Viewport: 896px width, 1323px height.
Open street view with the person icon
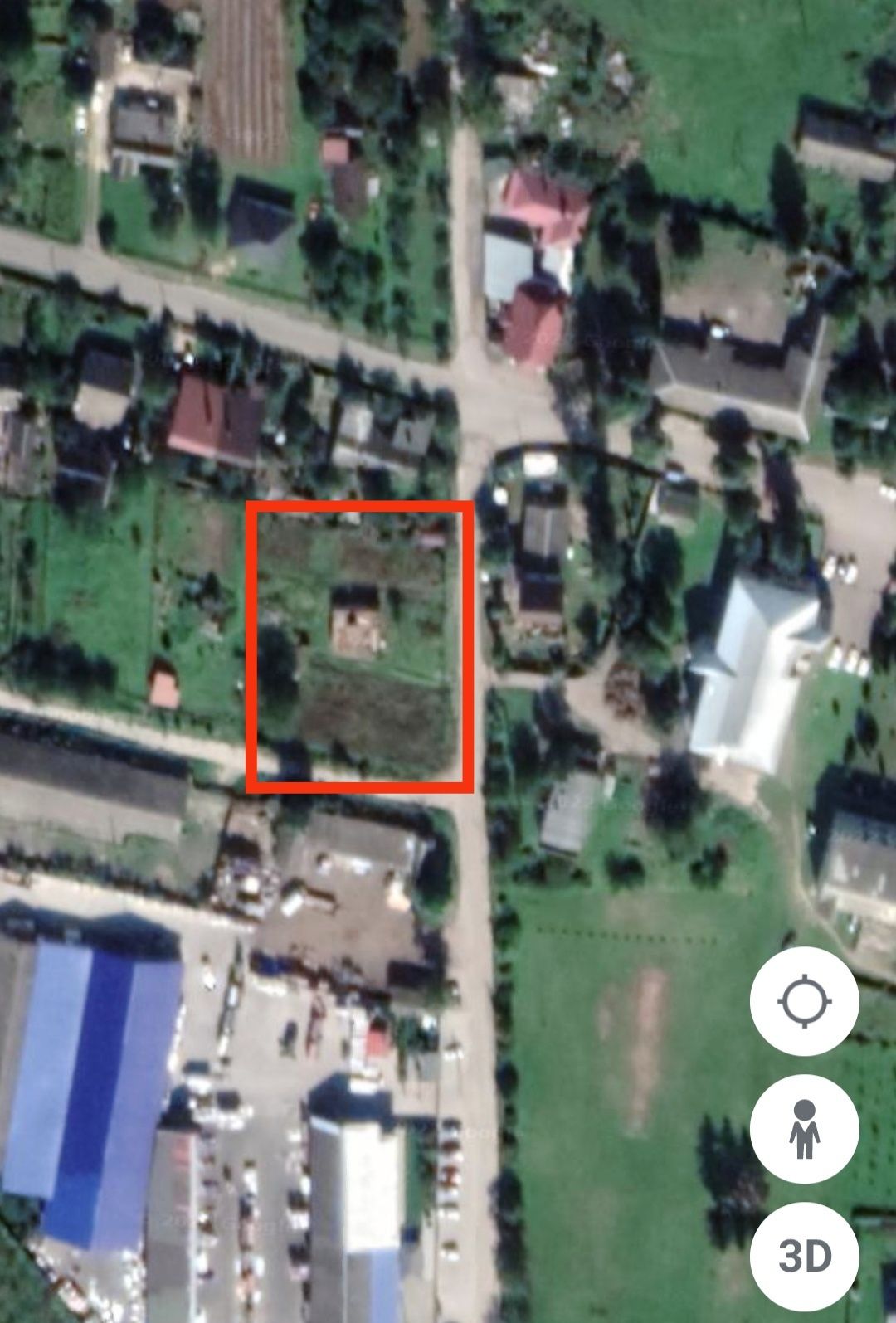(804, 1129)
